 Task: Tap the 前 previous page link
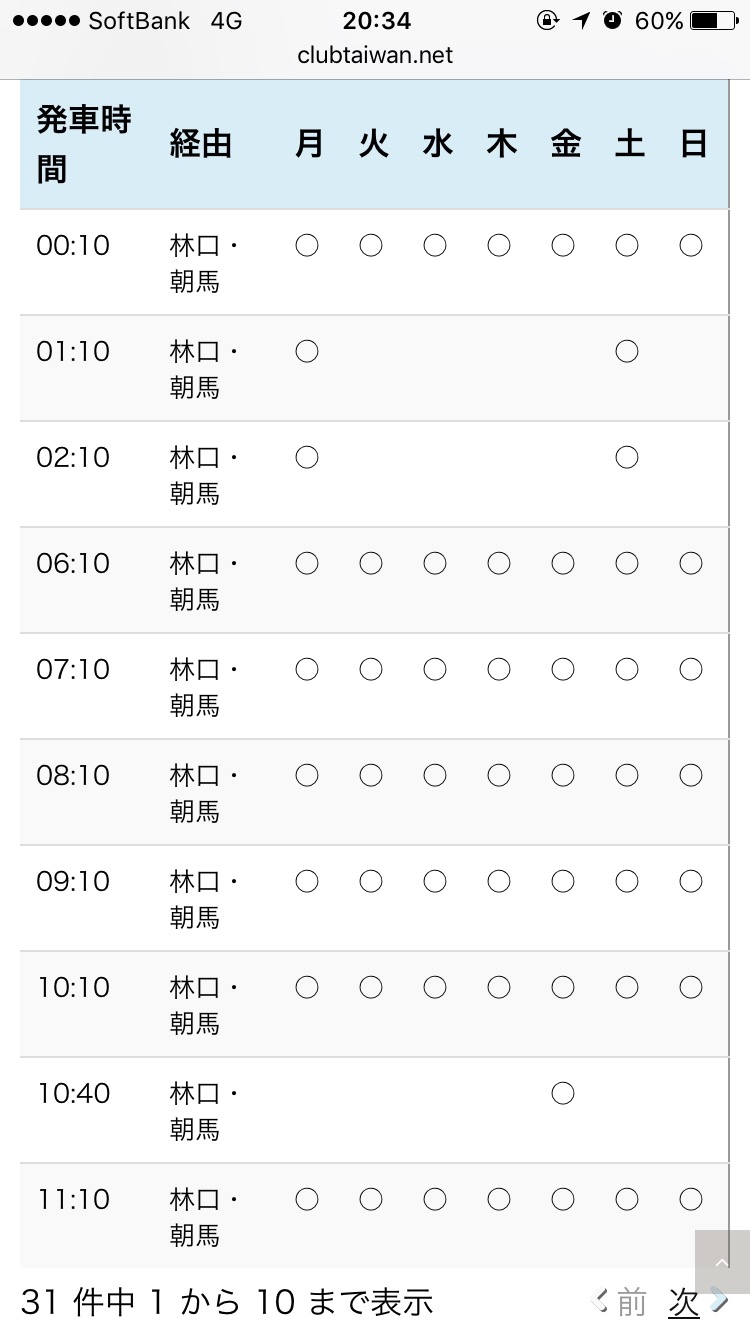coord(620,1302)
